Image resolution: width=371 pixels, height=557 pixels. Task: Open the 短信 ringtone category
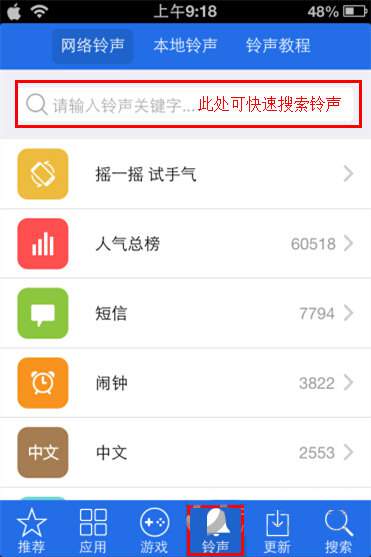pyautogui.click(x=186, y=313)
